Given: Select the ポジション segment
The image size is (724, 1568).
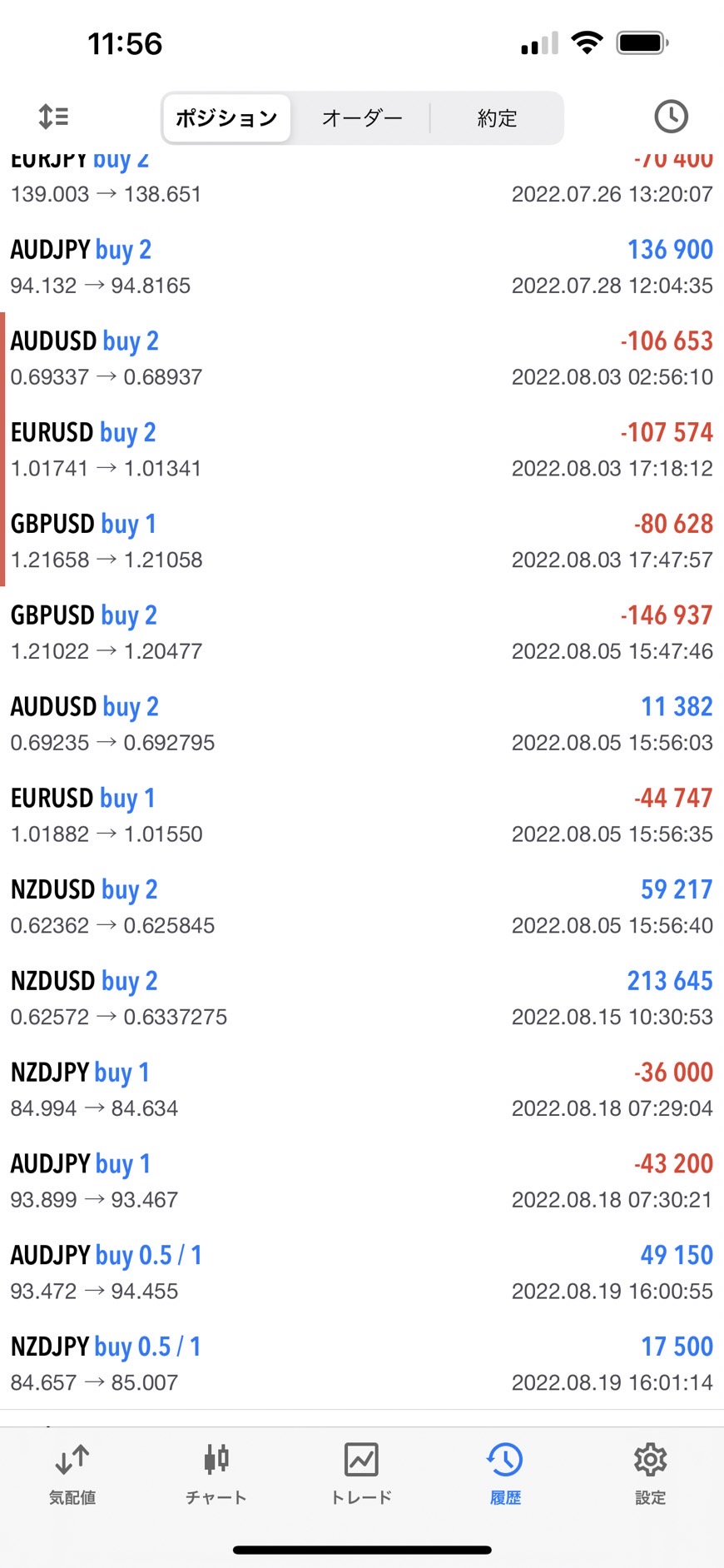Looking at the screenshot, I should coord(226,118).
